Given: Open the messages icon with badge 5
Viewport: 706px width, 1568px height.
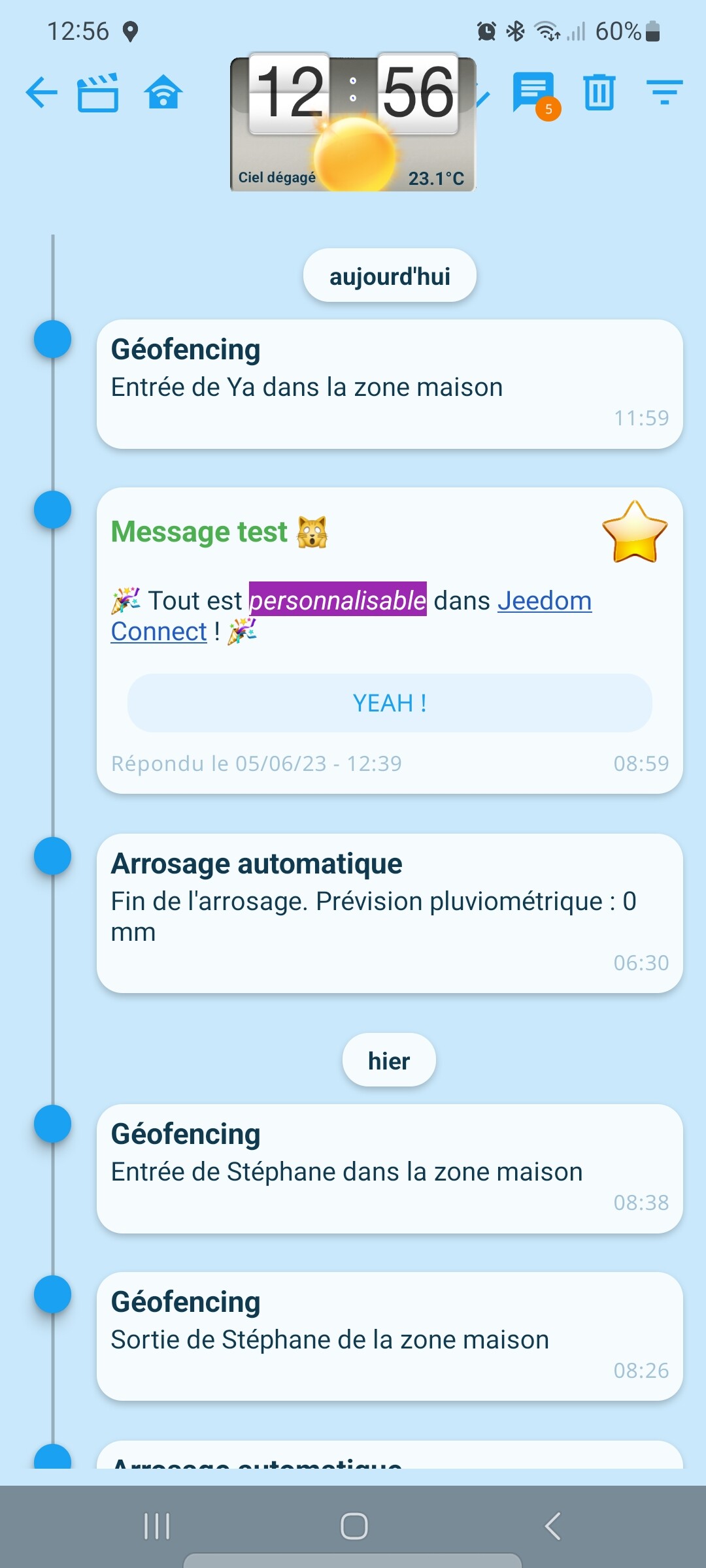Looking at the screenshot, I should (x=534, y=93).
